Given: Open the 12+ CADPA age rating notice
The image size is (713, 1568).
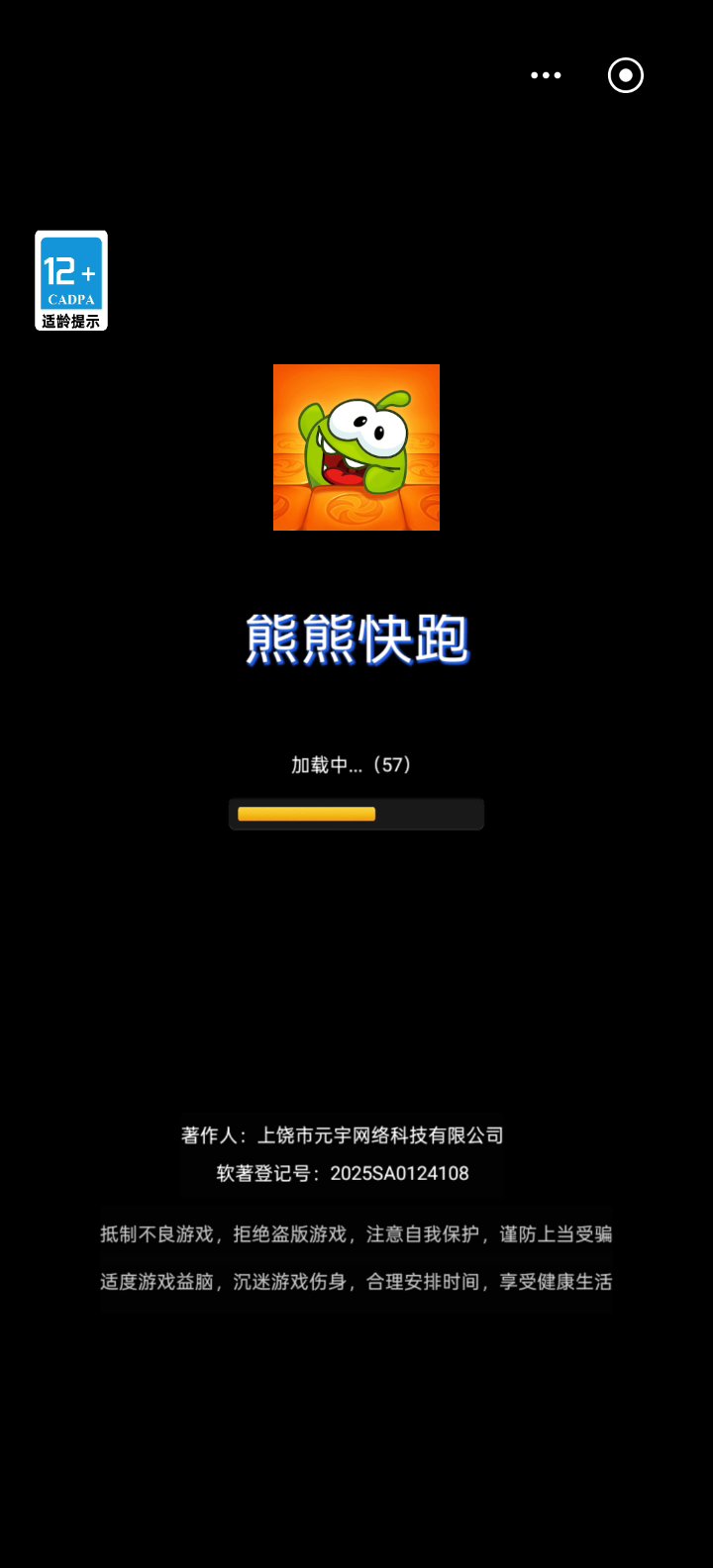Looking at the screenshot, I should point(71,280).
